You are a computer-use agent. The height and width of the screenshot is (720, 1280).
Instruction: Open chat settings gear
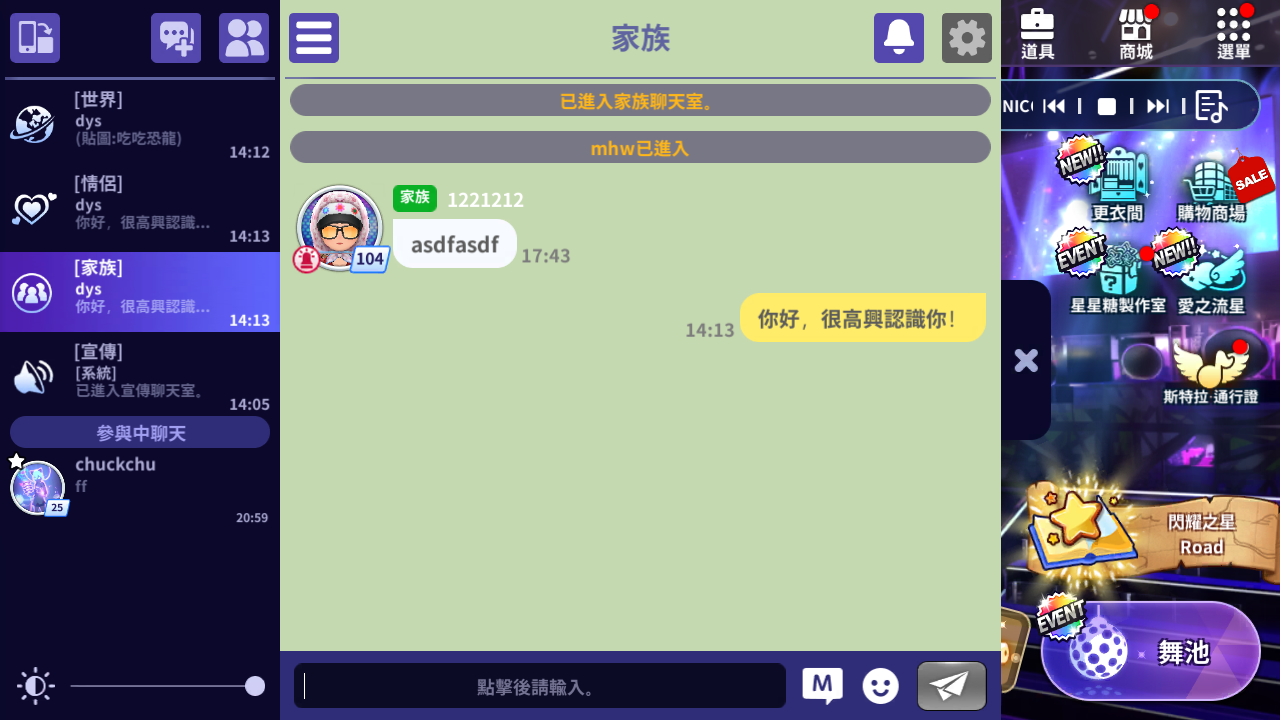point(966,38)
